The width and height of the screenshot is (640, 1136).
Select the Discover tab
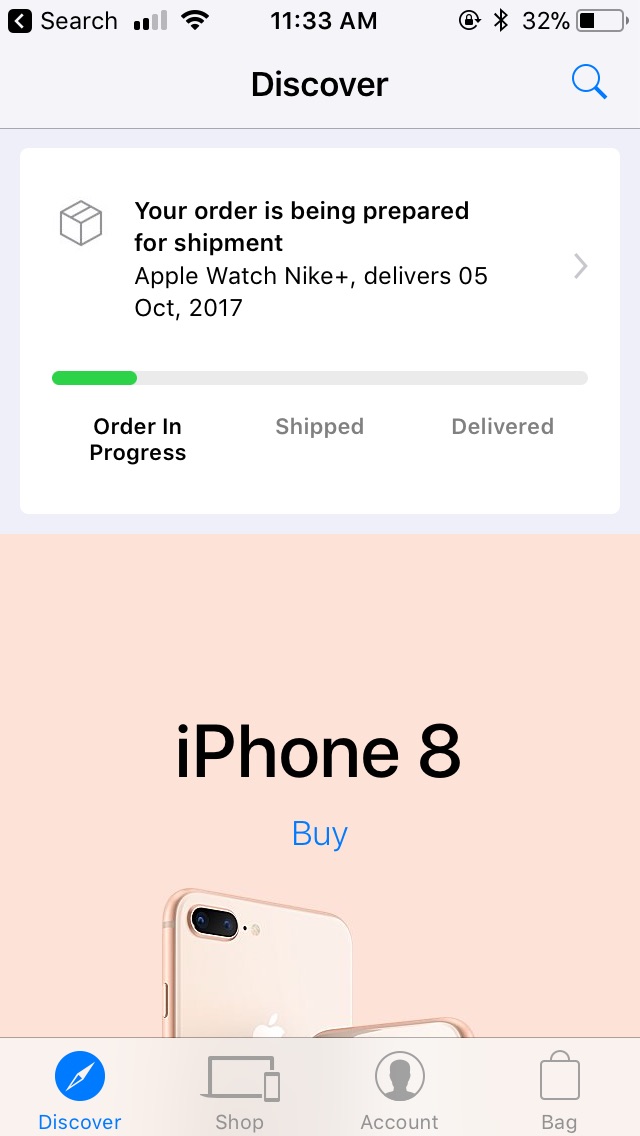coord(80,1090)
